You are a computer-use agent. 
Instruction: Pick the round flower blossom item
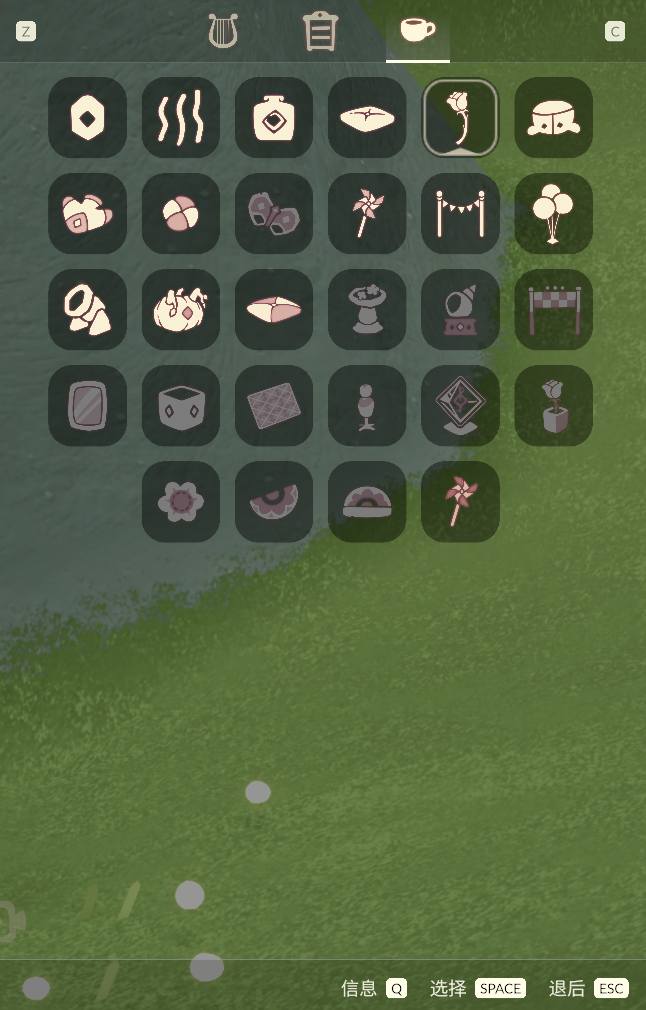pos(180,502)
